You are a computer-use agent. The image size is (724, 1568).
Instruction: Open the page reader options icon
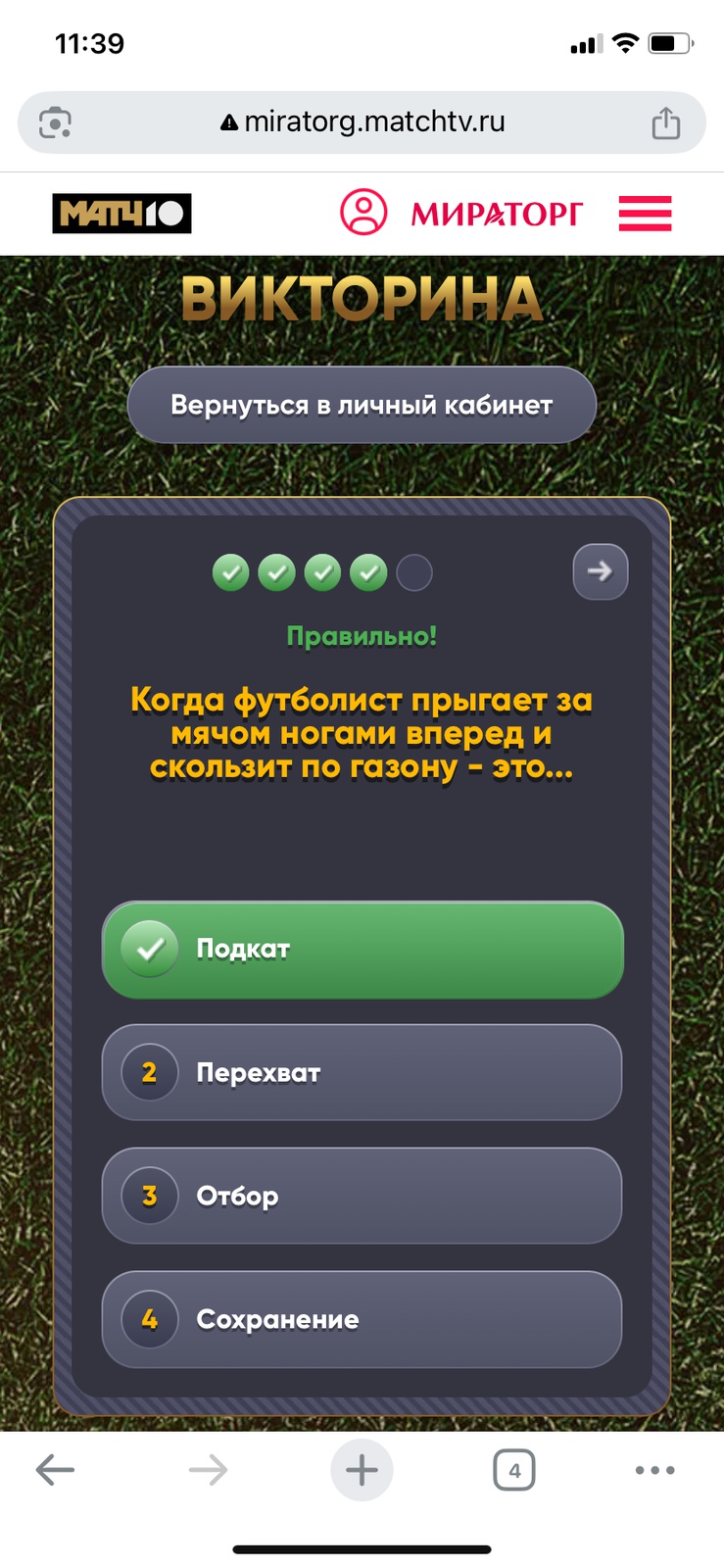55,122
